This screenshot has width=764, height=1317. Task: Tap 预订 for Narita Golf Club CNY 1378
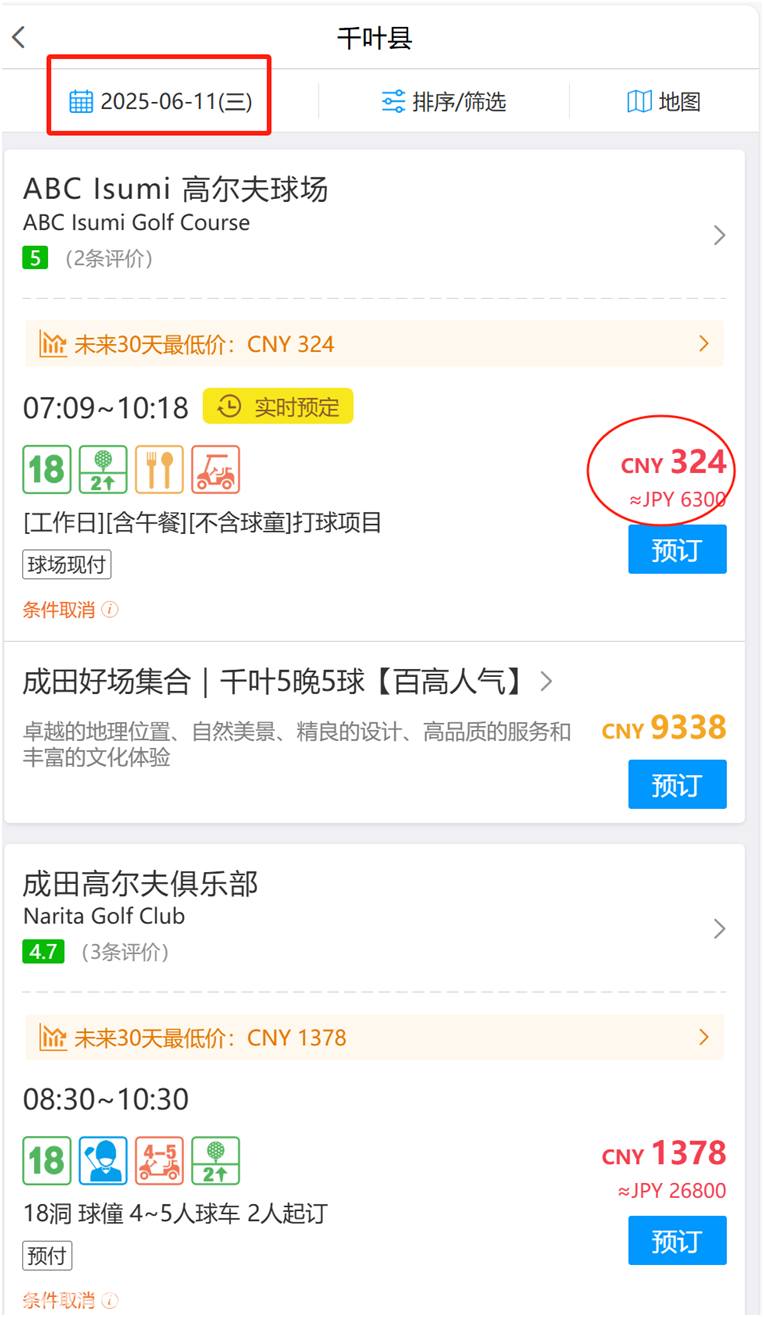677,1241
